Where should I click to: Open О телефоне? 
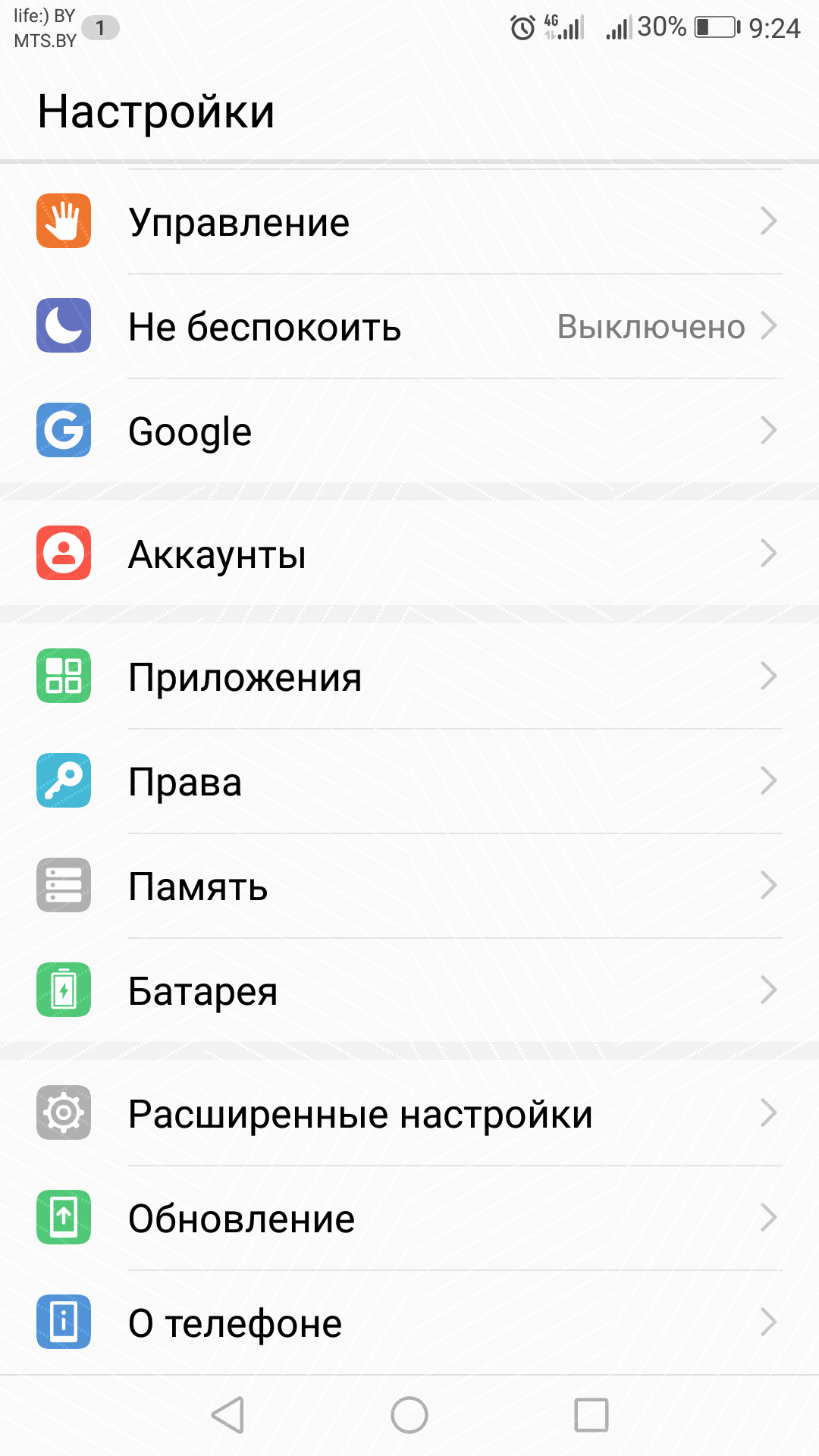point(409,1323)
